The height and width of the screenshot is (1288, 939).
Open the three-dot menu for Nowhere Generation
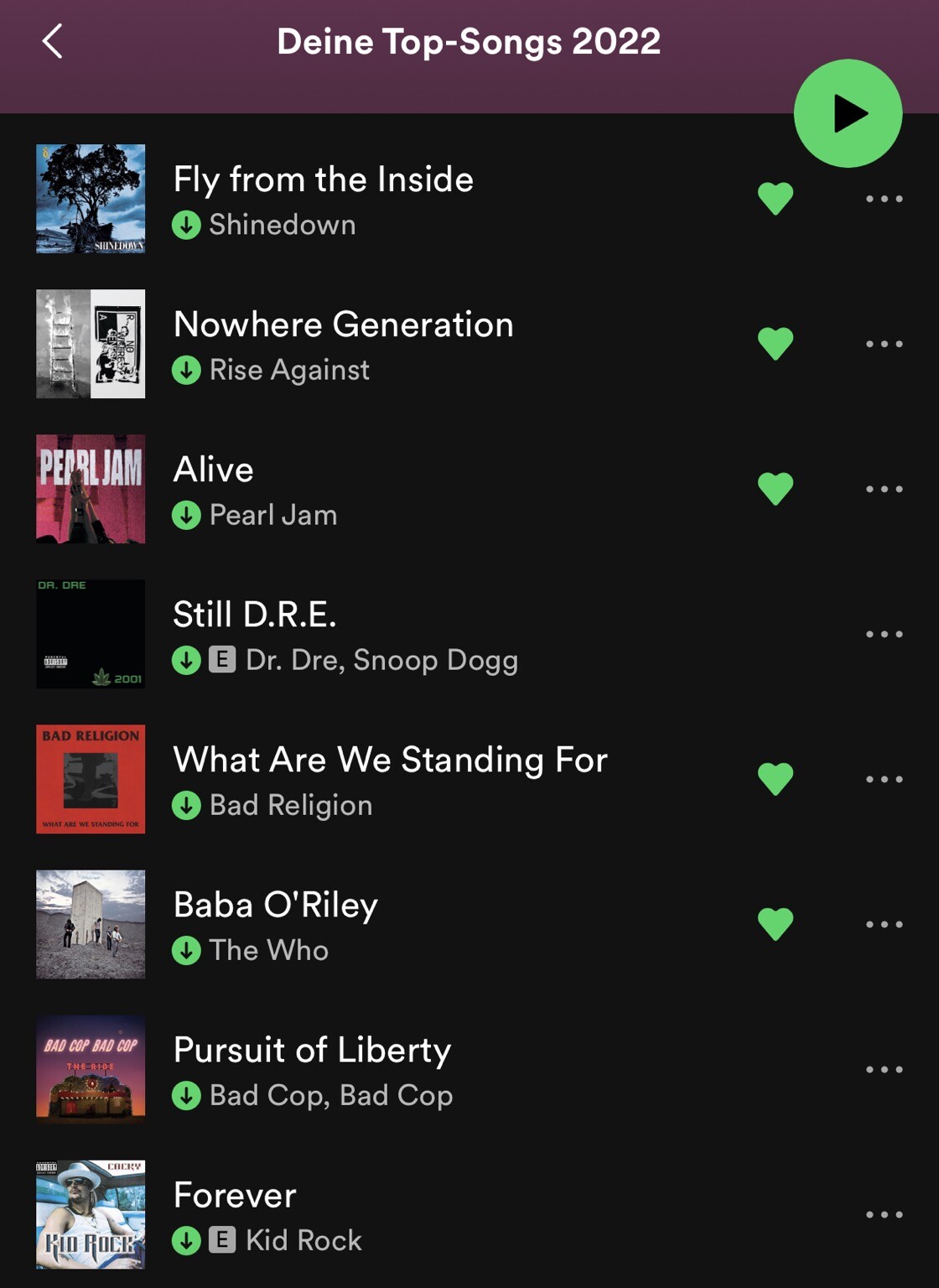(x=884, y=344)
